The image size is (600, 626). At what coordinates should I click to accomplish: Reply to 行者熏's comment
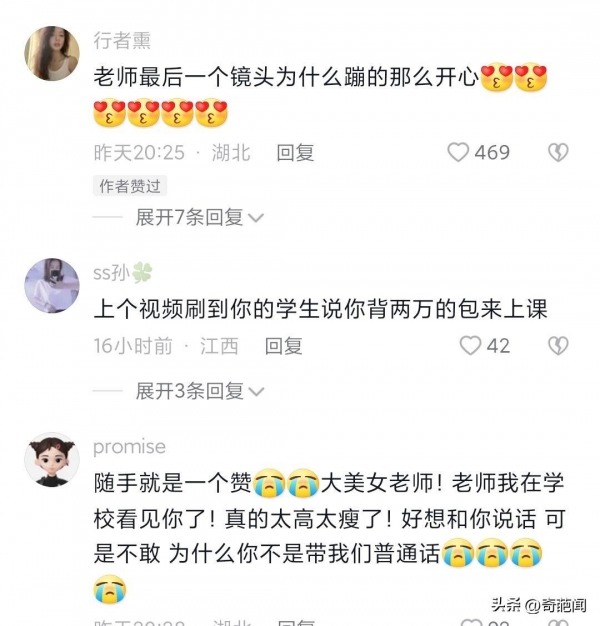(295, 152)
